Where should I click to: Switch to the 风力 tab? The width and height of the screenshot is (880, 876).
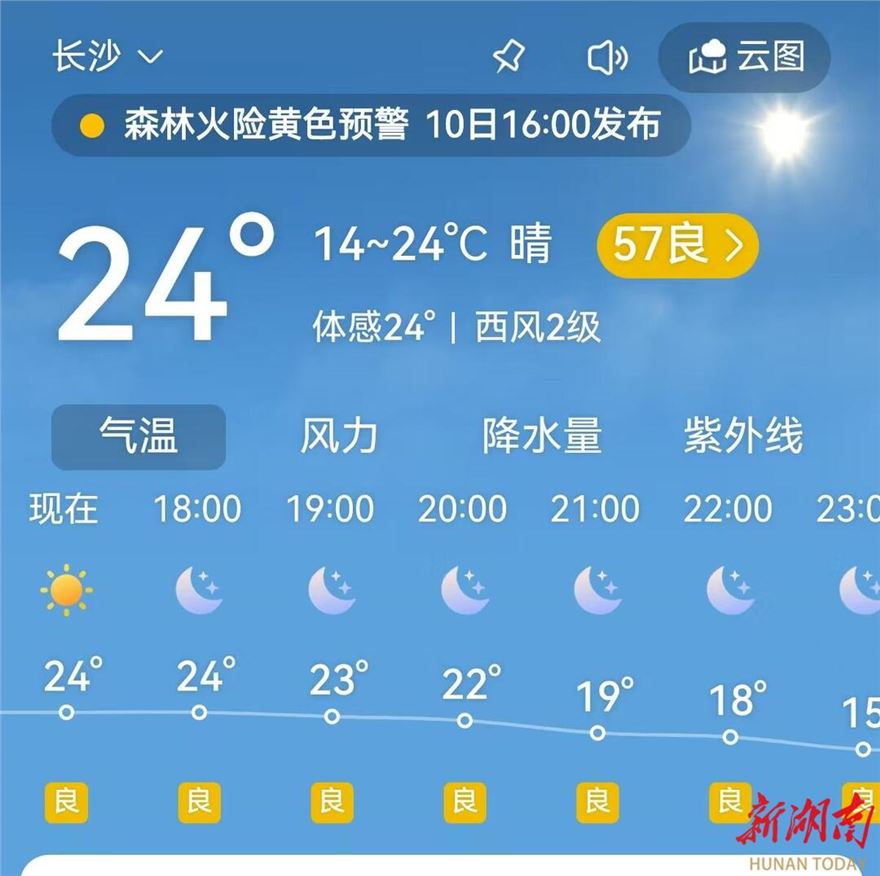[339, 437]
